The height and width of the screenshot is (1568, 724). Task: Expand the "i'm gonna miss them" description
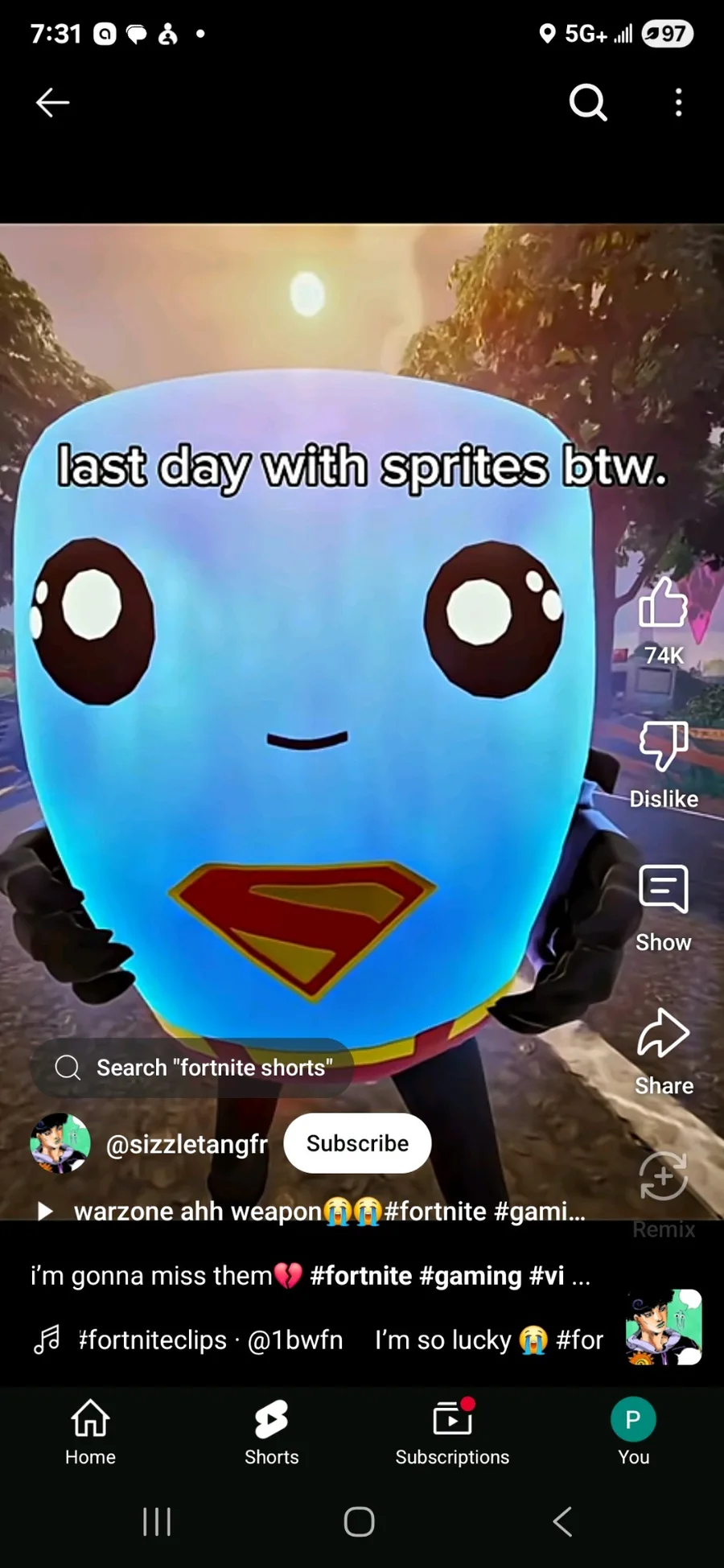pyautogui.click(x=311, y=1275)
